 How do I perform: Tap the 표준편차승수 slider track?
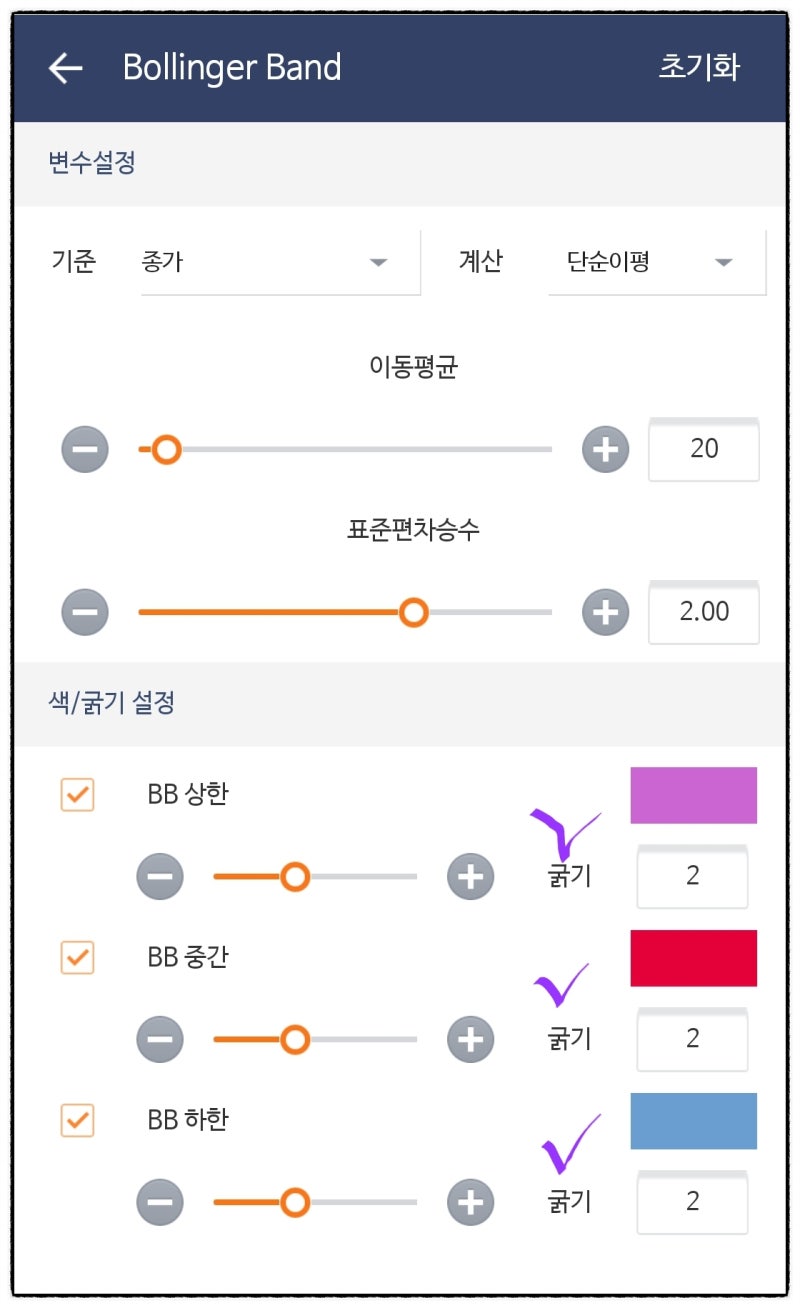coord(345,612)
